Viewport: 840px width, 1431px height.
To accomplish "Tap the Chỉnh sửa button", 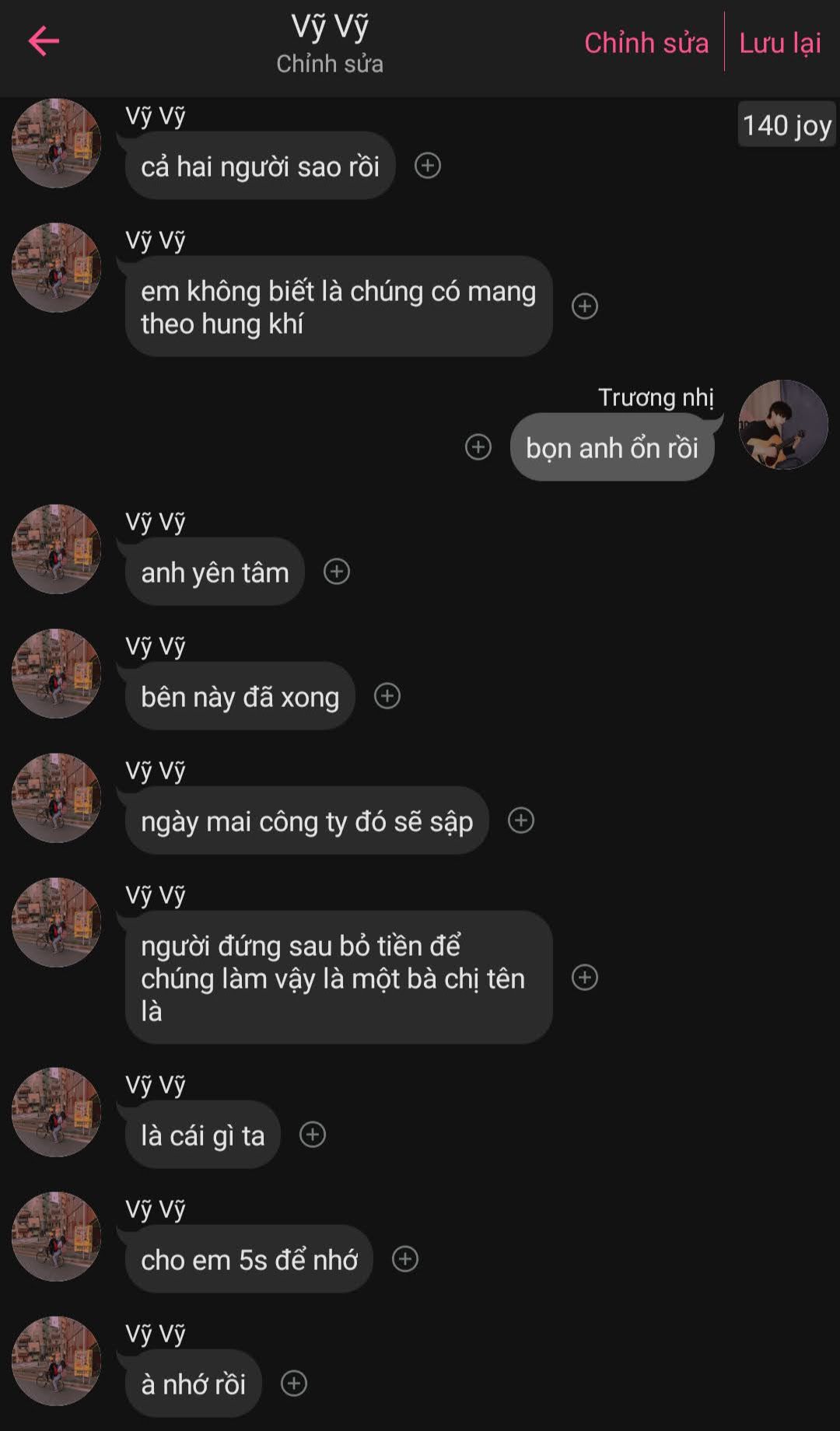I will [646, 43].
